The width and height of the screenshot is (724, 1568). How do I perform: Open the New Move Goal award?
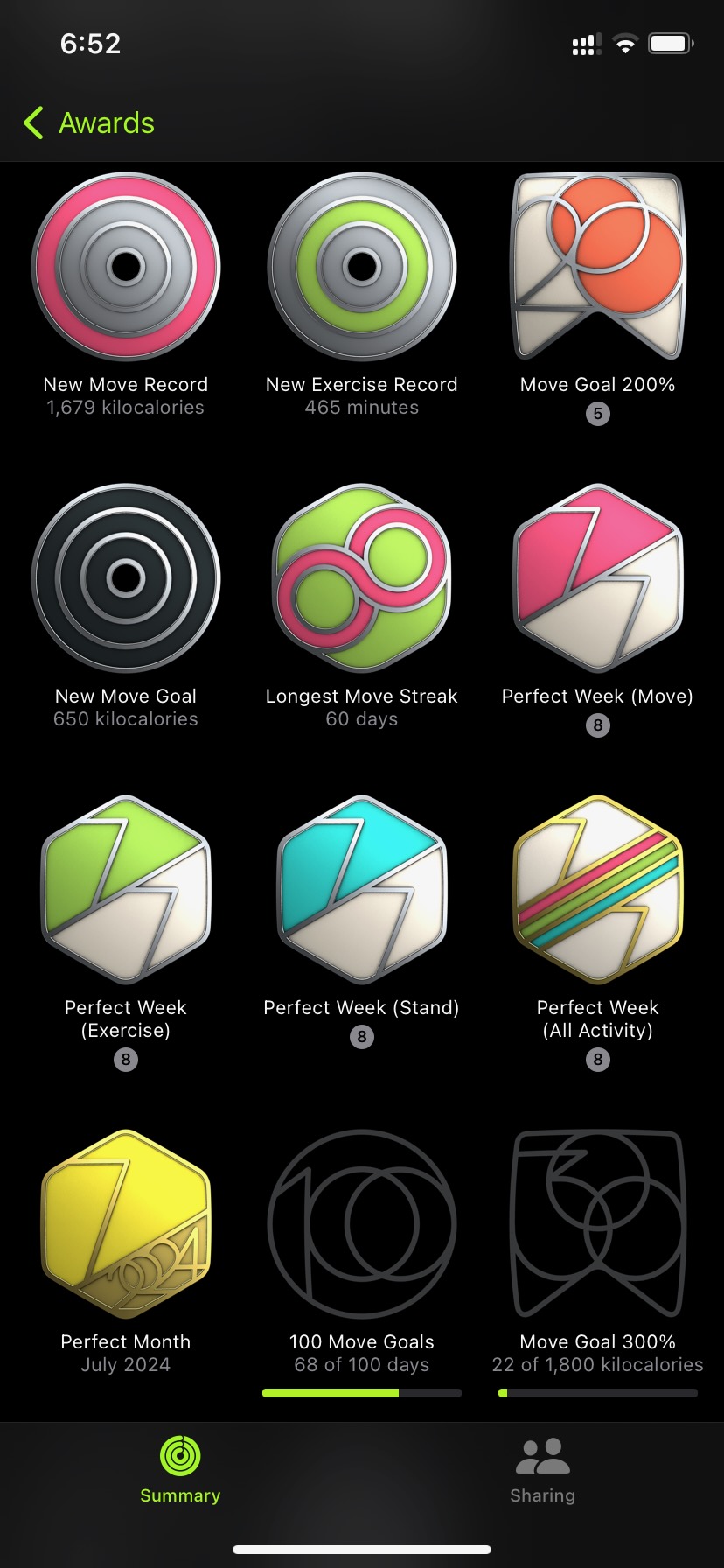(x=126, y=578)
